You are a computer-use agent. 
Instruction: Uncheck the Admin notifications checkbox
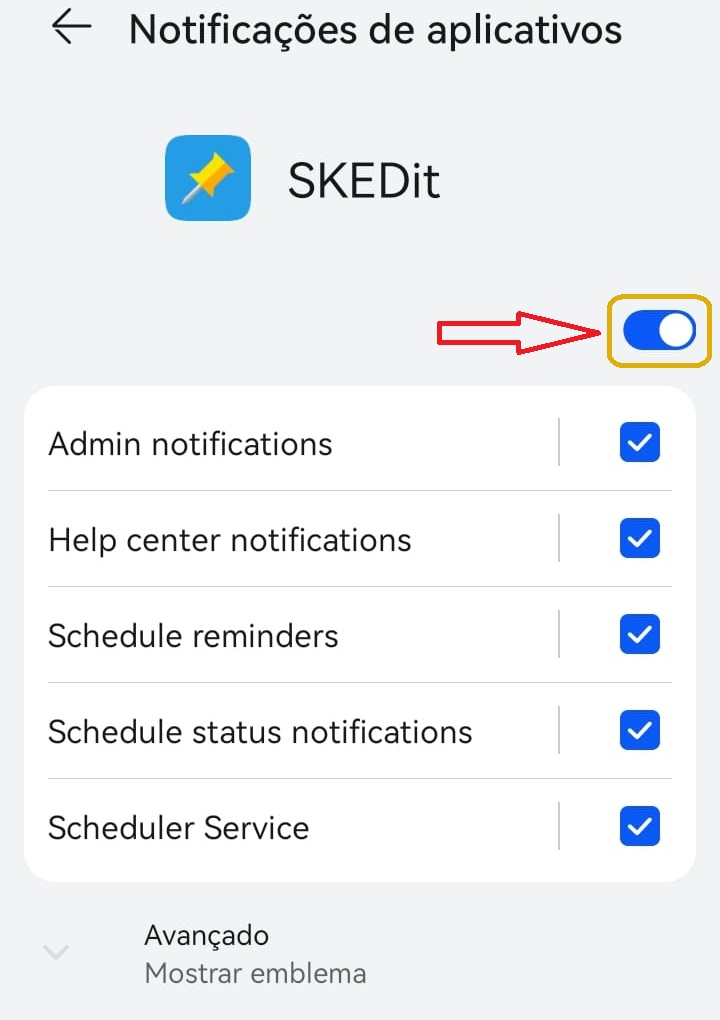point(639,442)
